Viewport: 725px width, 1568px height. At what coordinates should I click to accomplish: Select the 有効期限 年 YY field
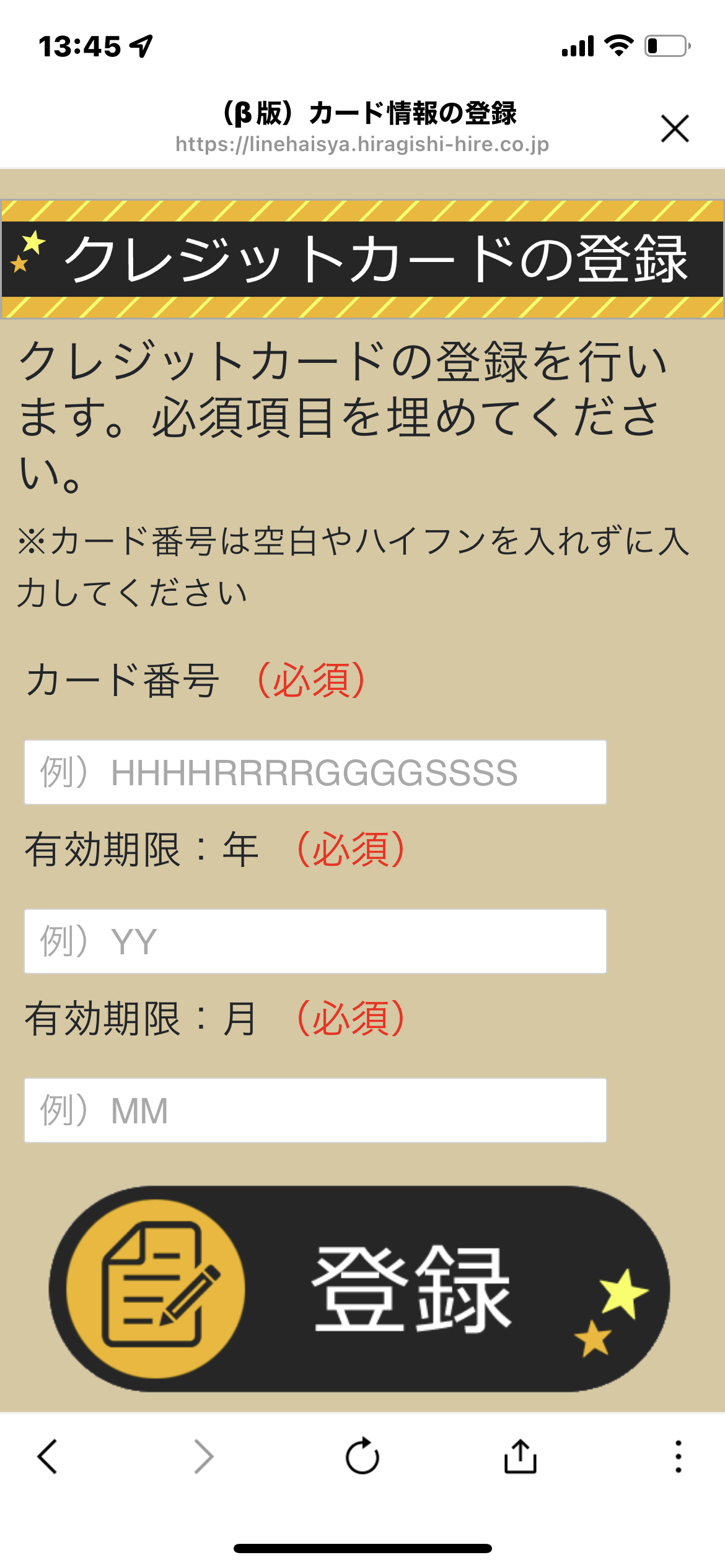(x=315, y=941)
